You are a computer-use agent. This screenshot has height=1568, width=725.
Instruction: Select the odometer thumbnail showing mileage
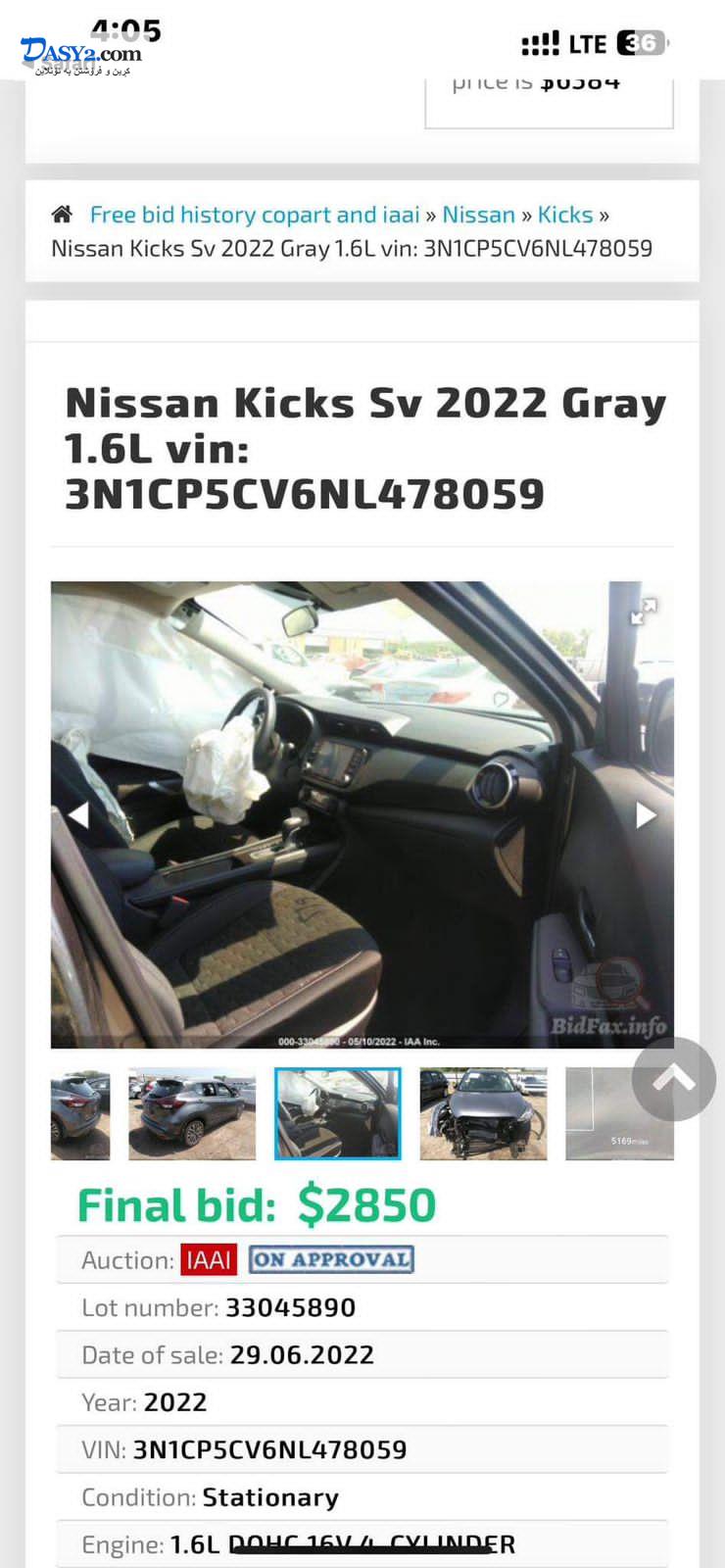pyautogui.click(x=619, y=1114)
